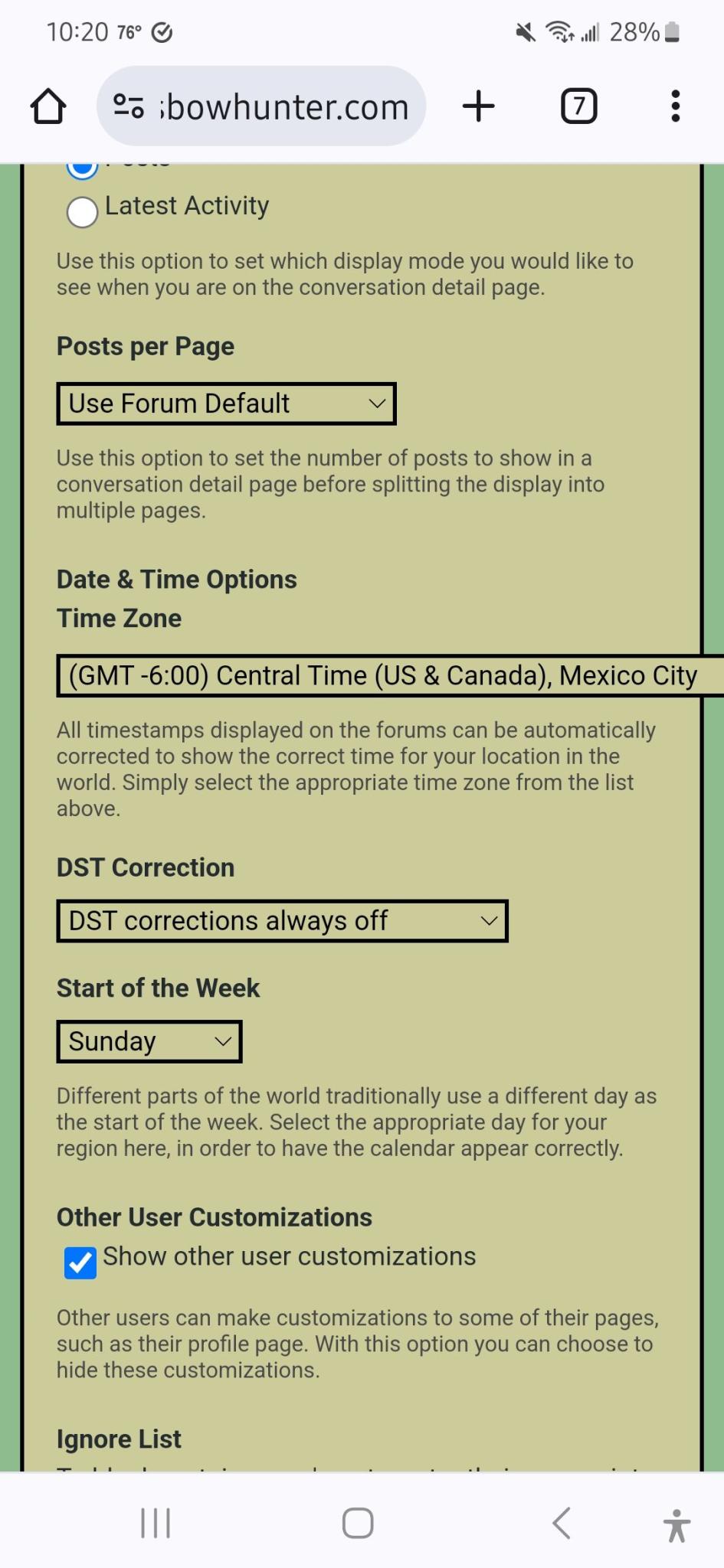Image resolution: width=724 pixels, height=1568 pixels.
Task: Open the recent apps view
Action: click(156, 1523)
